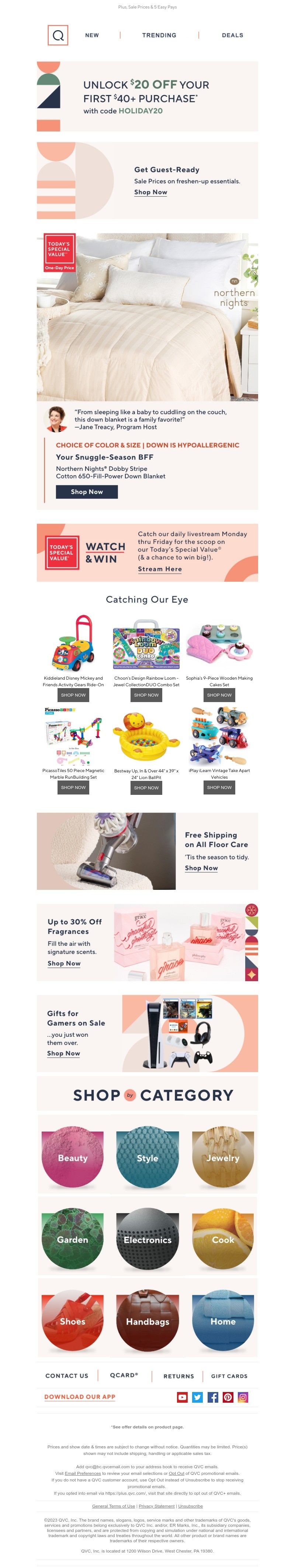
Task: Shop the Bestway Lion BallPit
Action: 146,787
